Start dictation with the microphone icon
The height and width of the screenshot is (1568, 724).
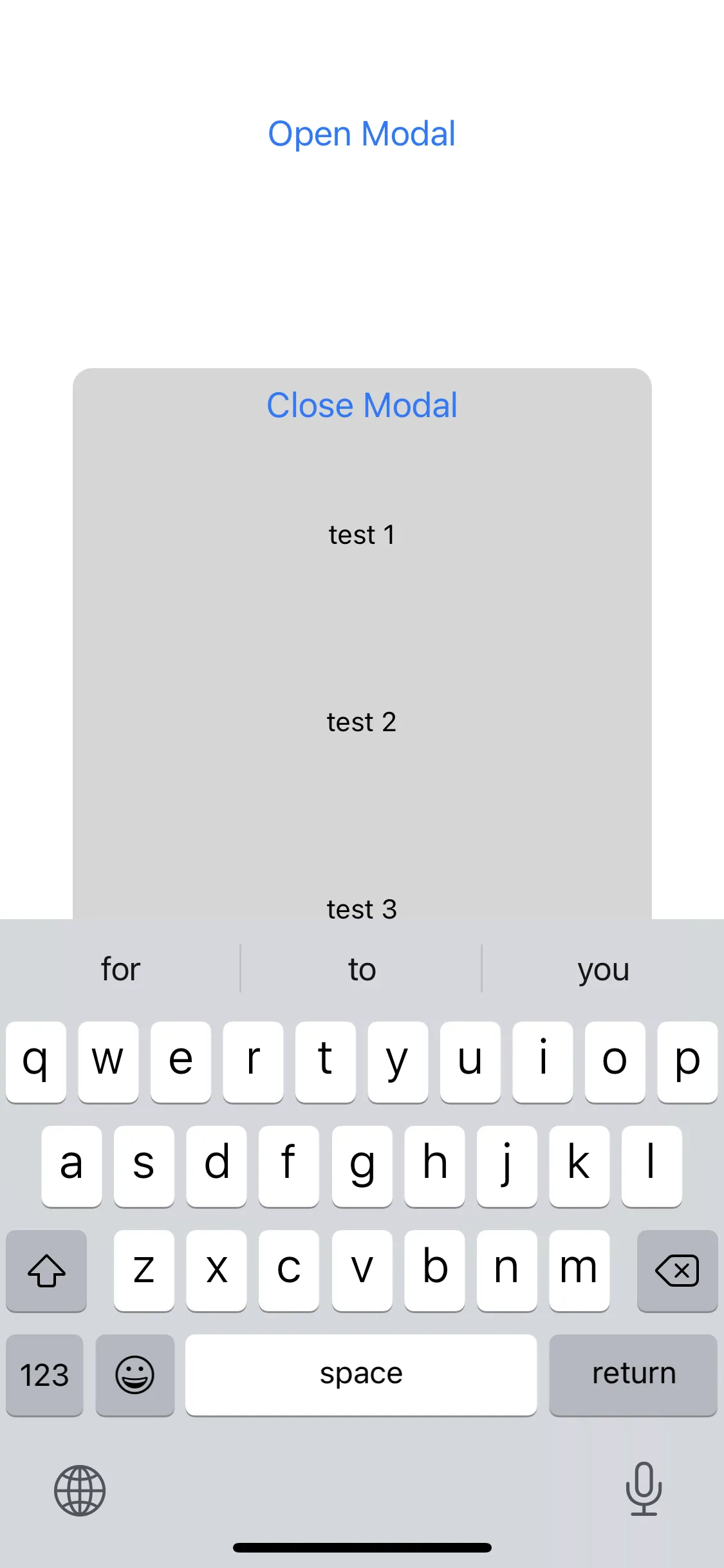(644, 1489)
